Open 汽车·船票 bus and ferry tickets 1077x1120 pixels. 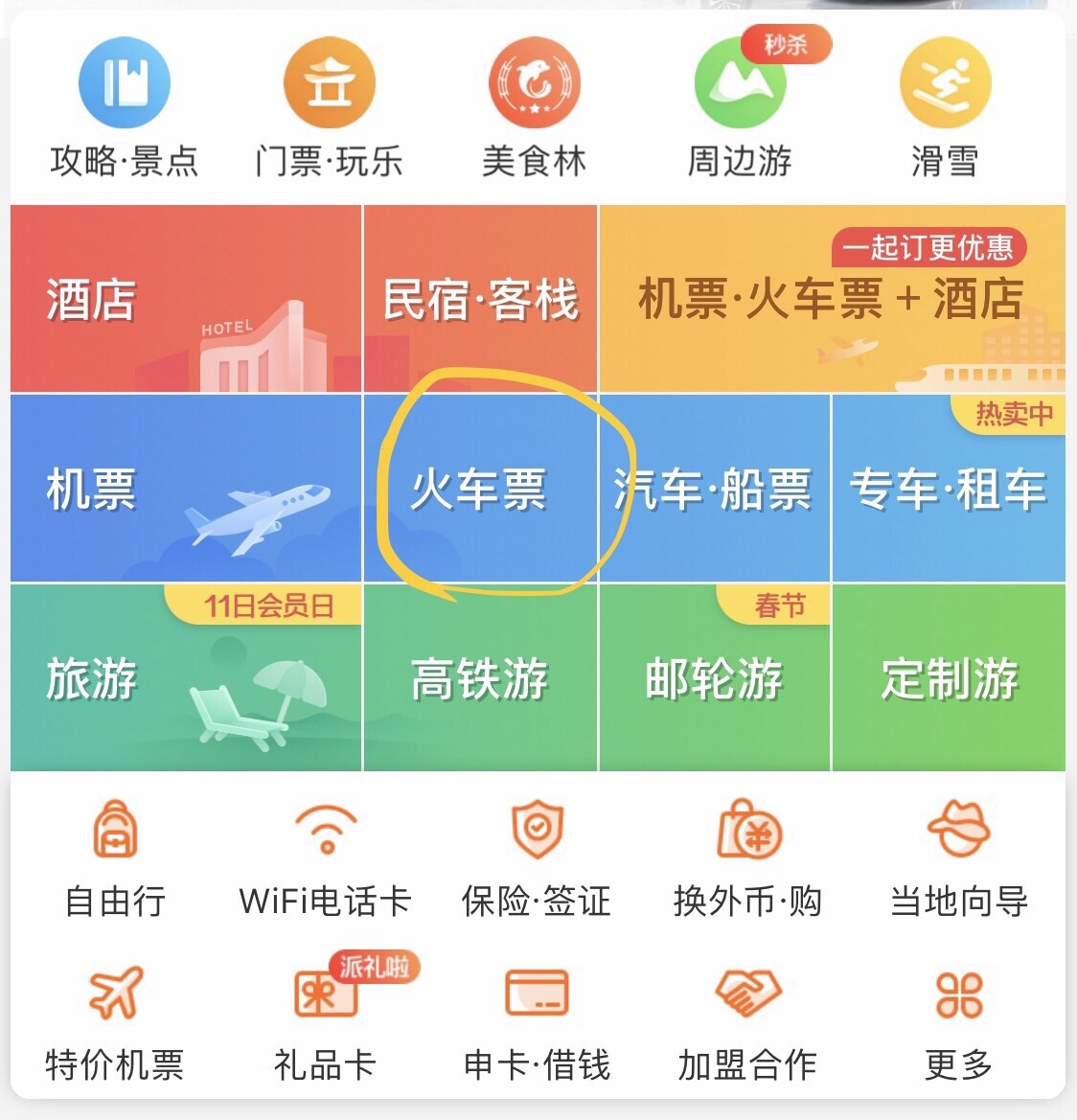(714, 488)
